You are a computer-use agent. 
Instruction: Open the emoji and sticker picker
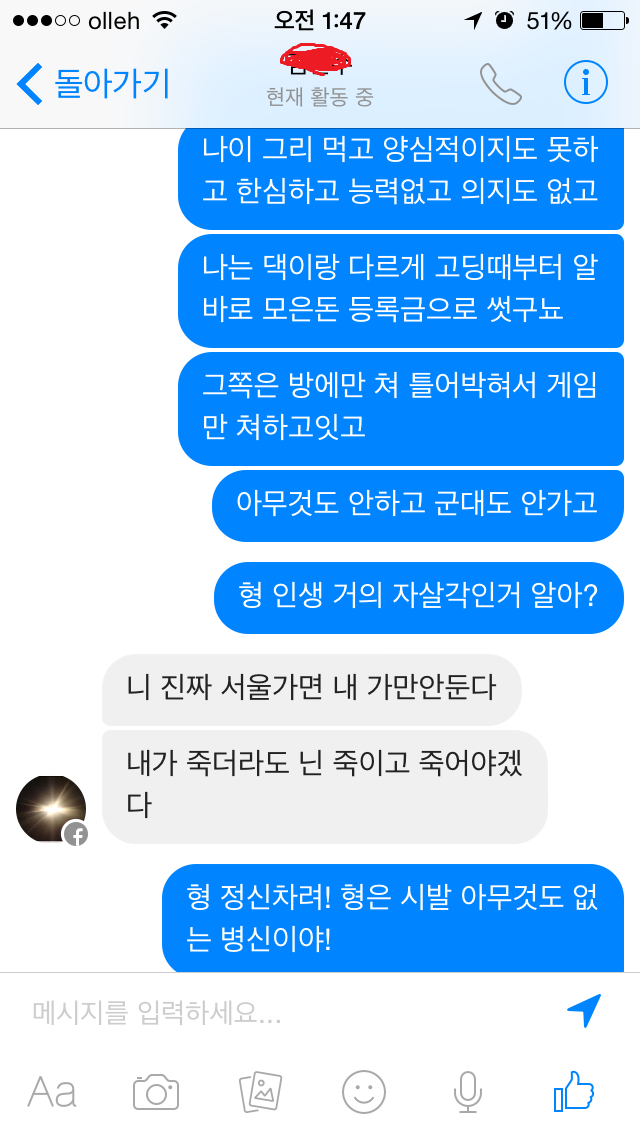pyautogui.click(x=364, y=1091)
